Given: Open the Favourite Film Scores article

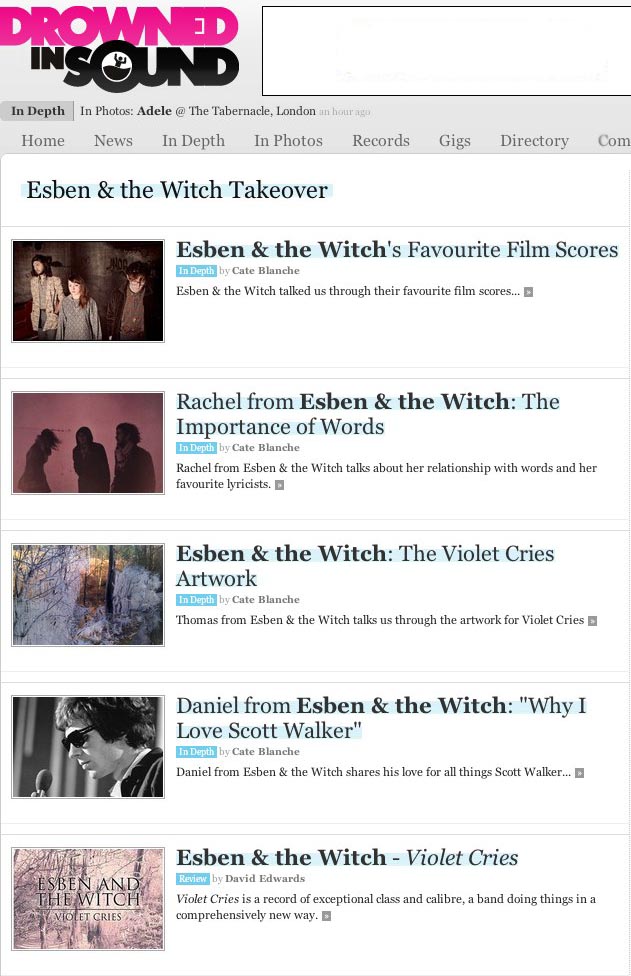Looking at the screenshot, I should (397, 250).
